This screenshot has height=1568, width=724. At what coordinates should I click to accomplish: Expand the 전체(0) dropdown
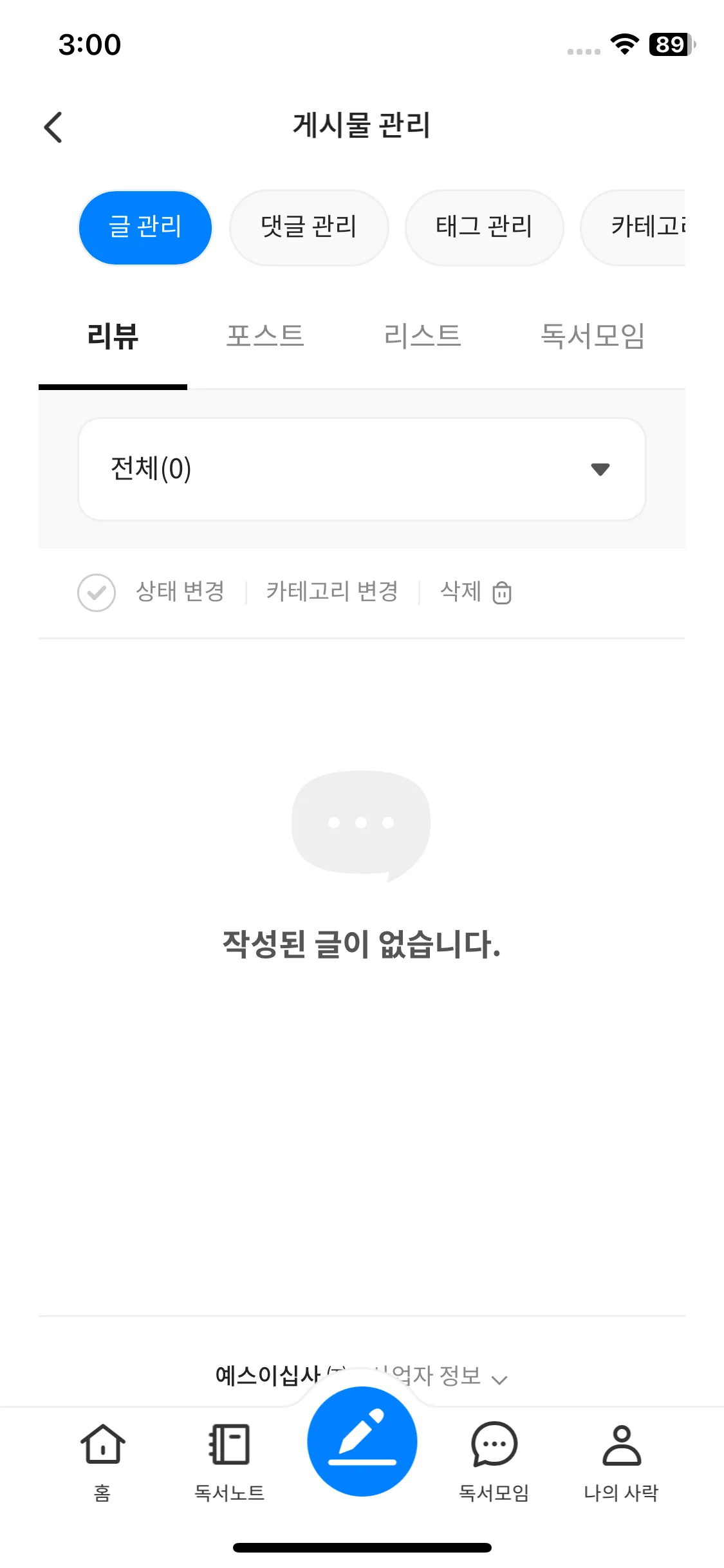coord(362,469)
